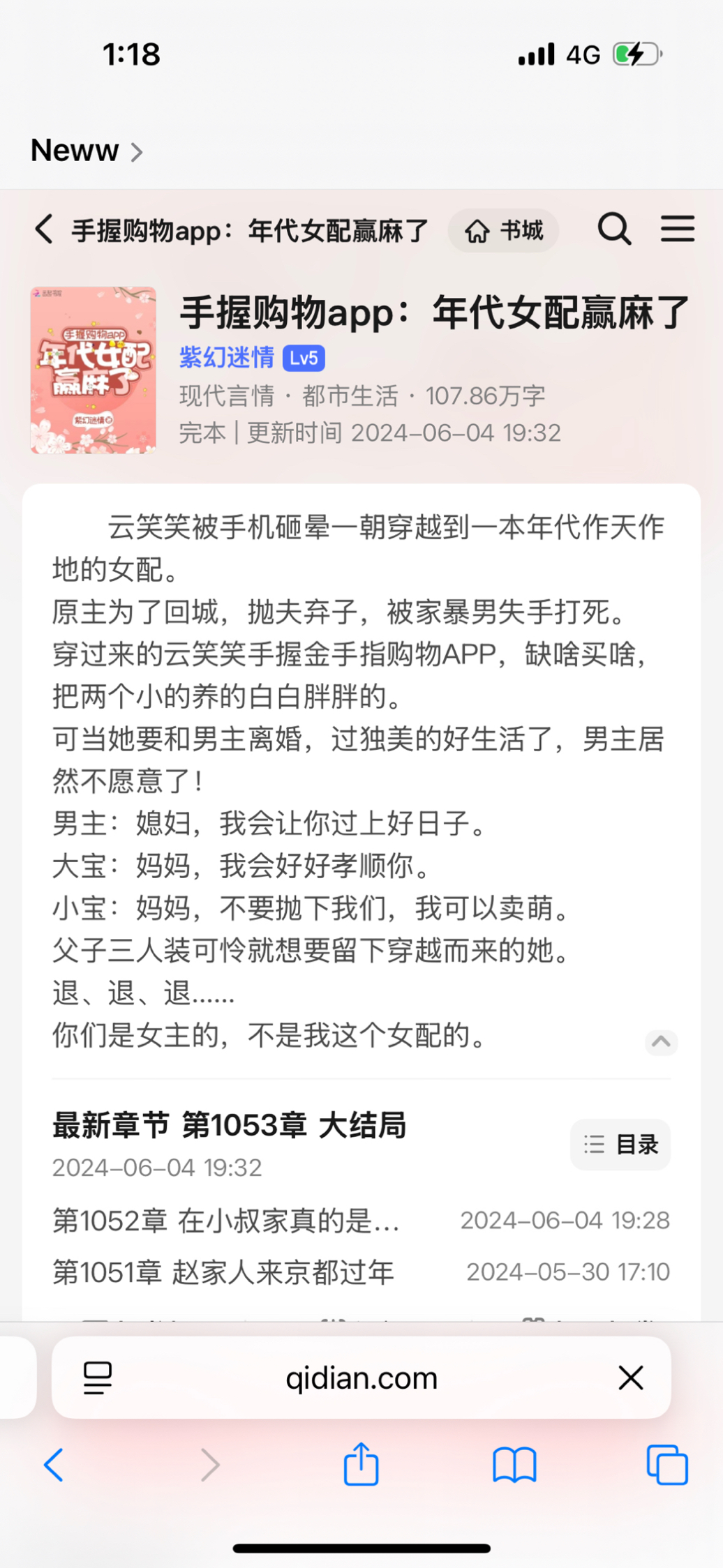The width and height of the screenshot is (723, 1568).
Task: Return to the Neww app breadcrumb
Action: point(86,151)
